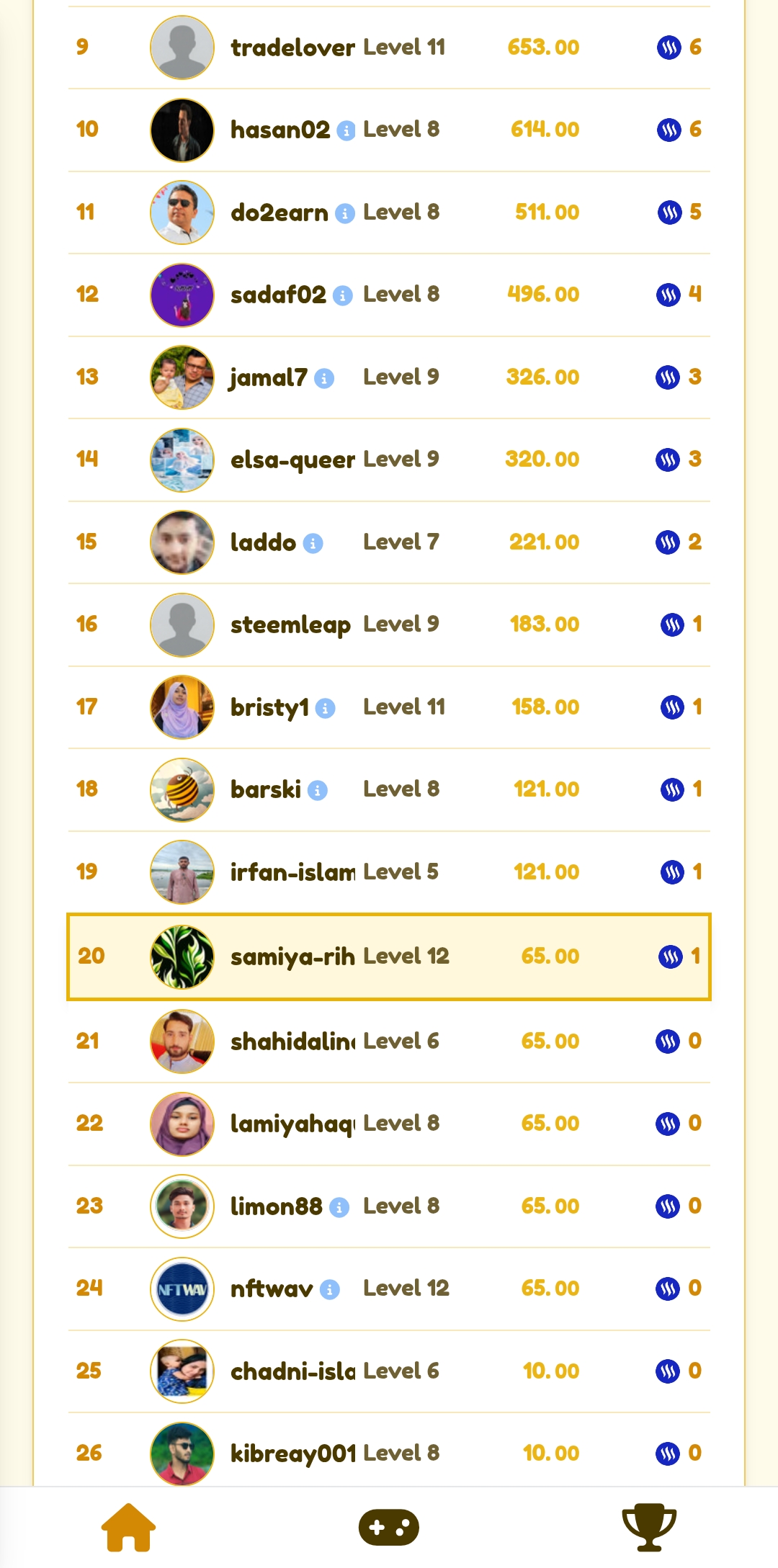Tap the info icon next to hasan02
The height and width of the screenshot is (1568, 778).
coord(346,130)
